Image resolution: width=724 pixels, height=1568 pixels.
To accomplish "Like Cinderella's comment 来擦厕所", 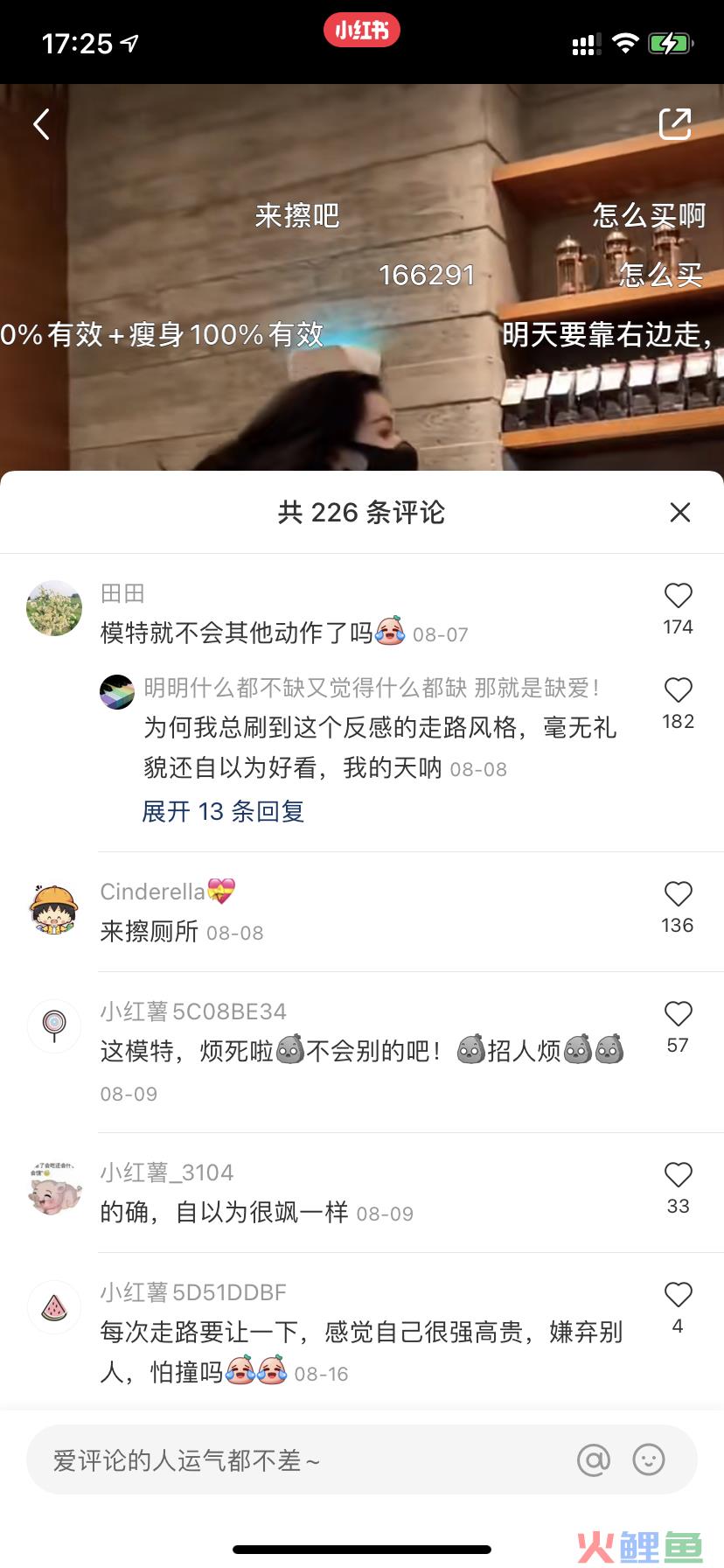I will pyautogui.click(x=678, y=894).
